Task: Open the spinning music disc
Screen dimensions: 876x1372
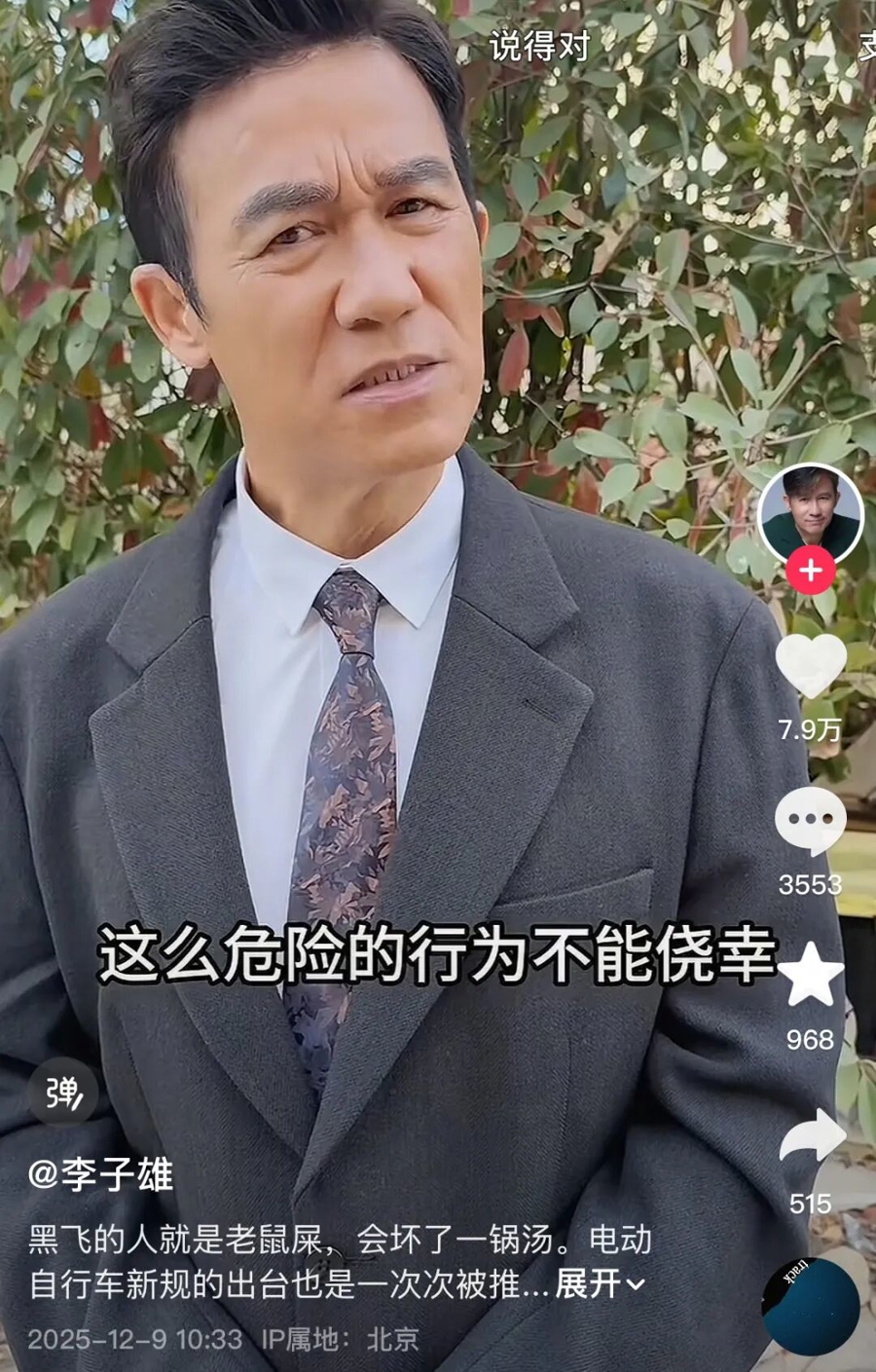Action: tap(810, 1306)
